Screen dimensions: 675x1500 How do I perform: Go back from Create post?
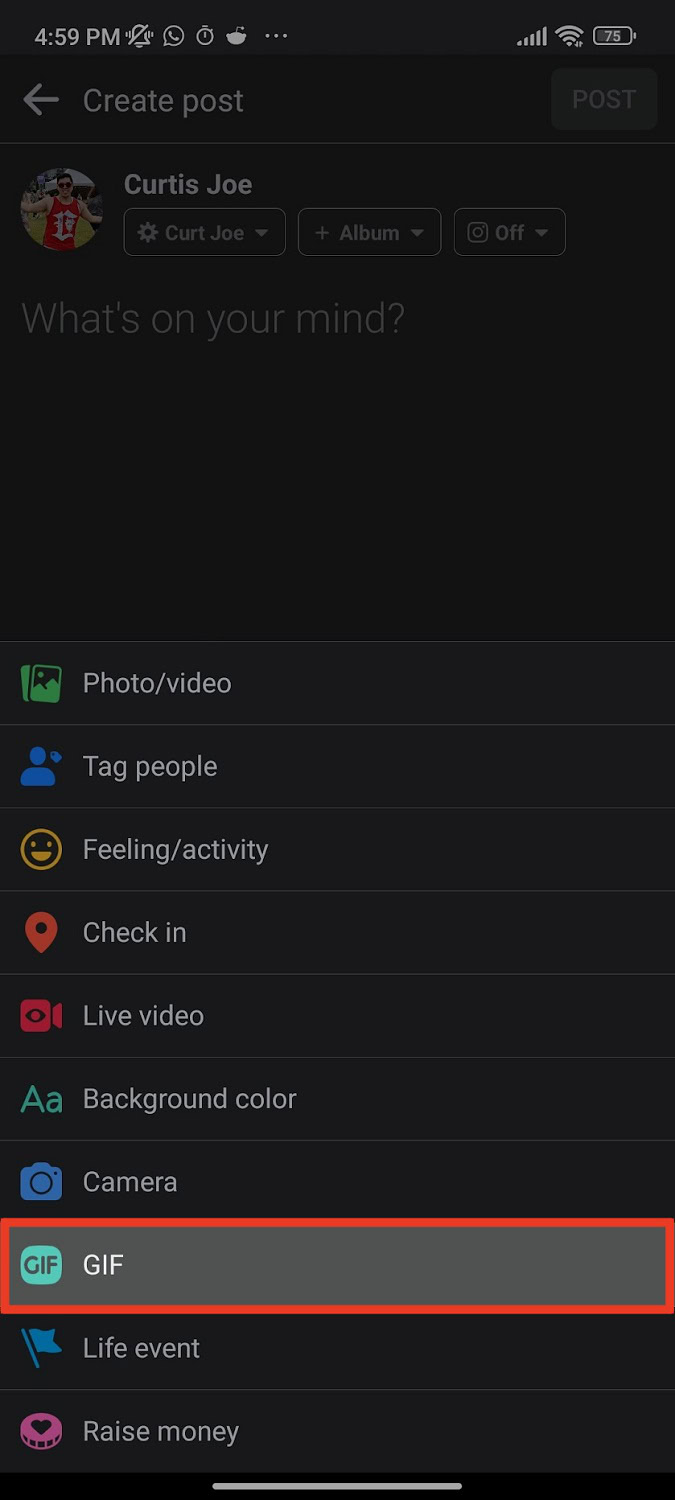coord(41,100)
